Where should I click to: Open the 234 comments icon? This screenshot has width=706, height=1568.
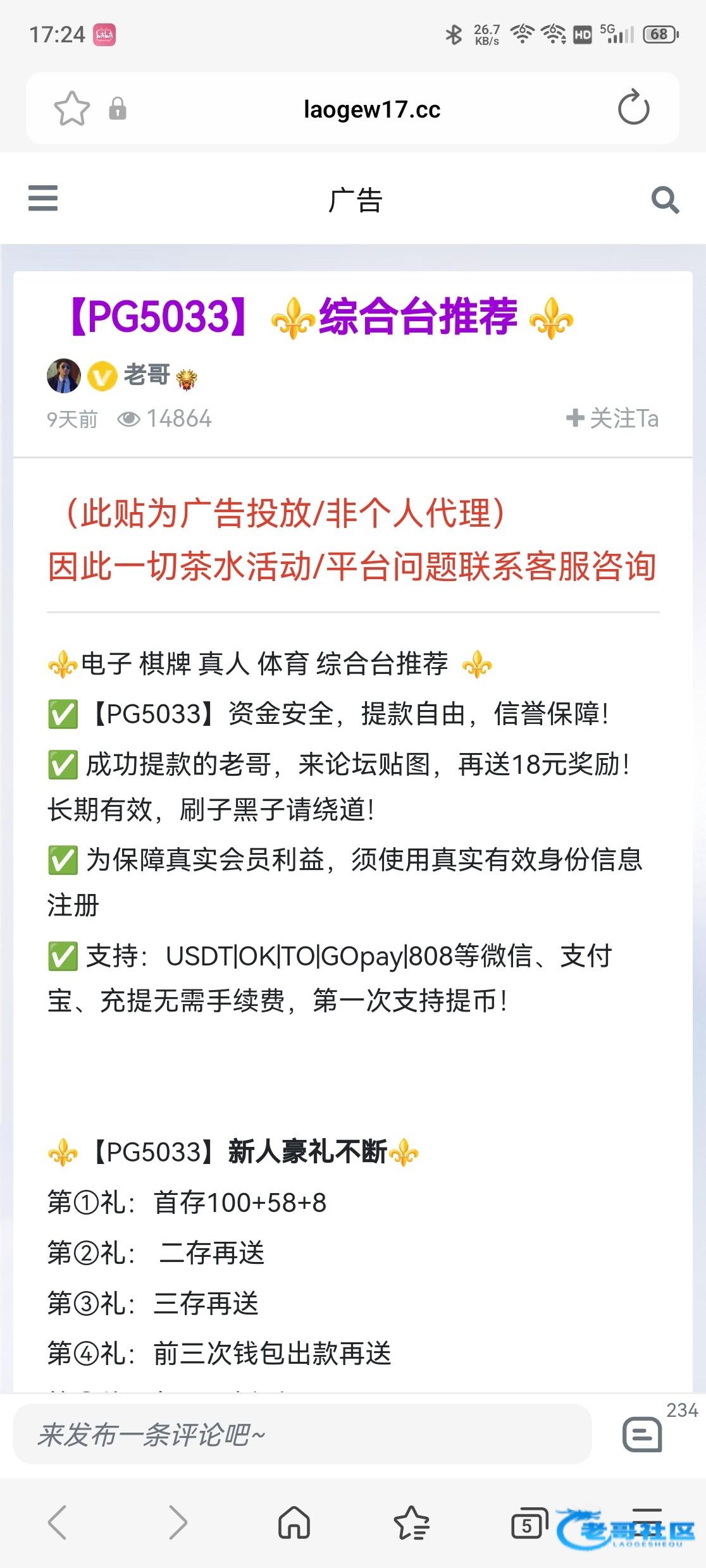[642, 1435]
